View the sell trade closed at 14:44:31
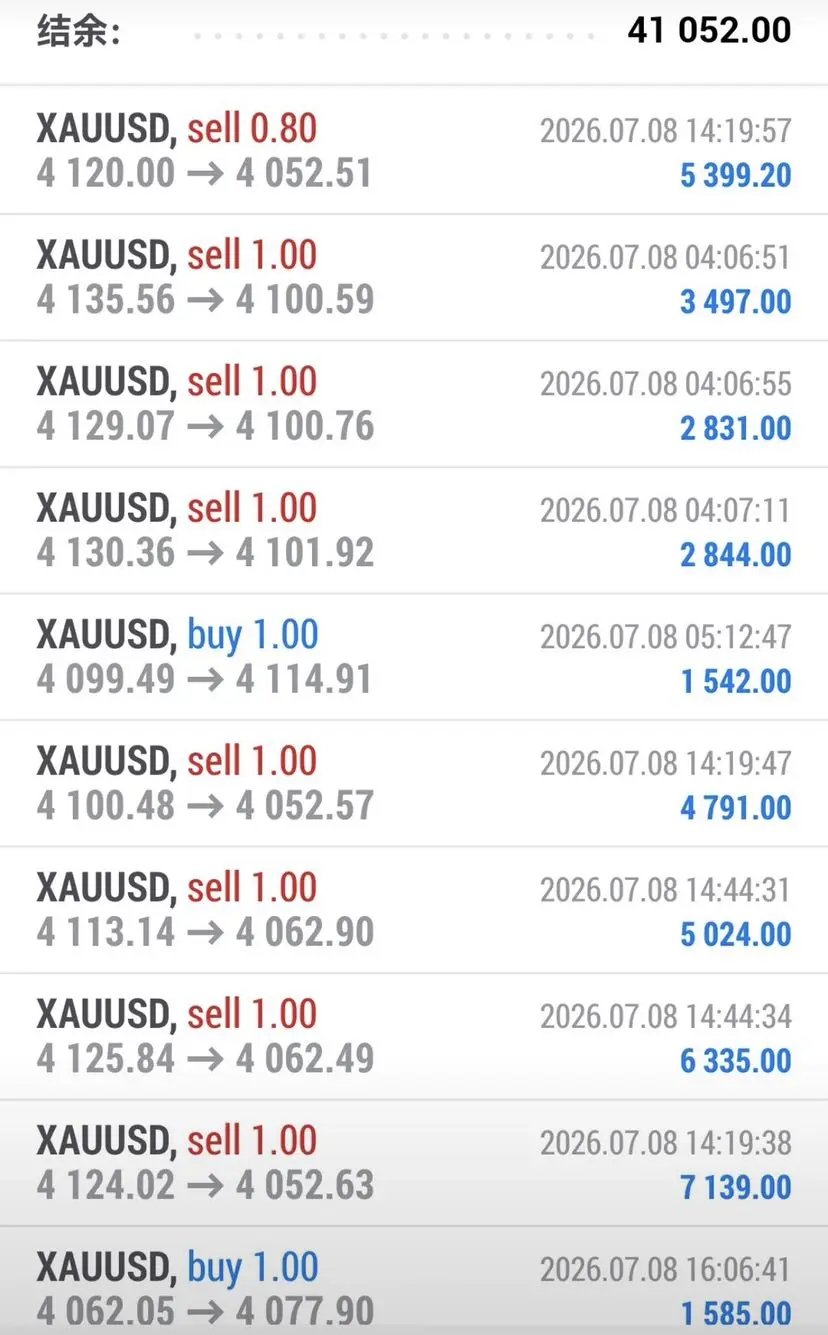The width and height of the screenshot is (828, 1335). (x=414, y=910)
